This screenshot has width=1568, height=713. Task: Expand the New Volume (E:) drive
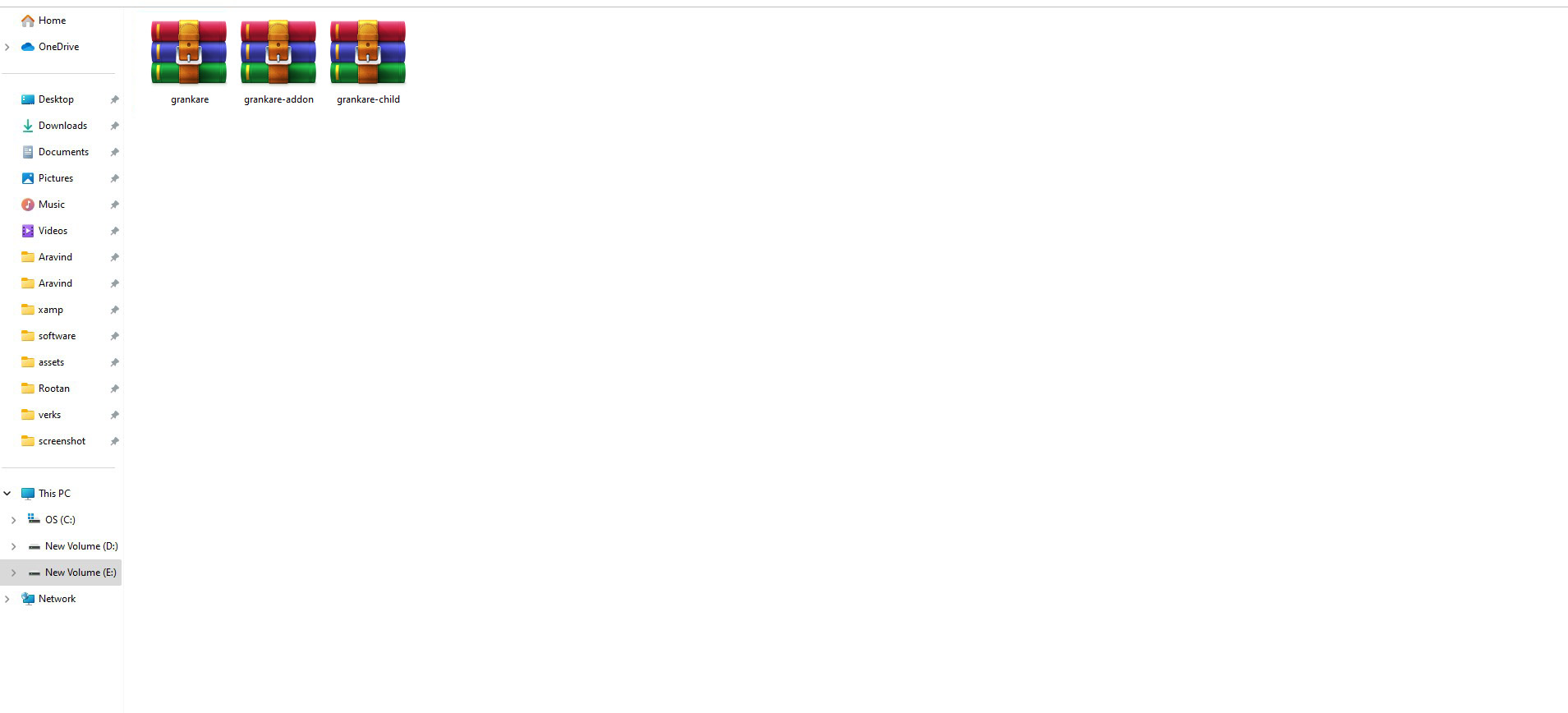click(13, 573)
